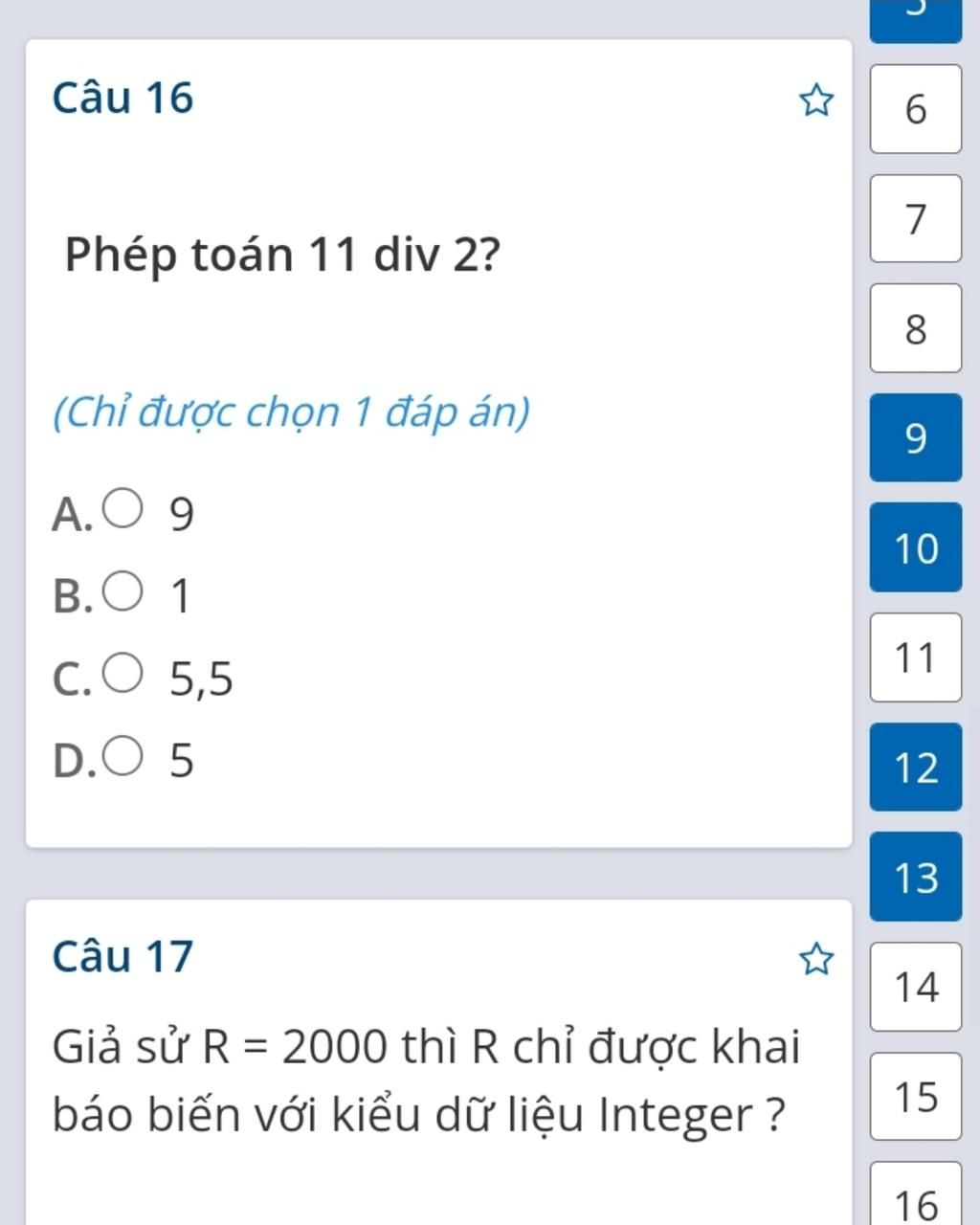
Task: Select answer A with value 9
Action: coord(123,509)
